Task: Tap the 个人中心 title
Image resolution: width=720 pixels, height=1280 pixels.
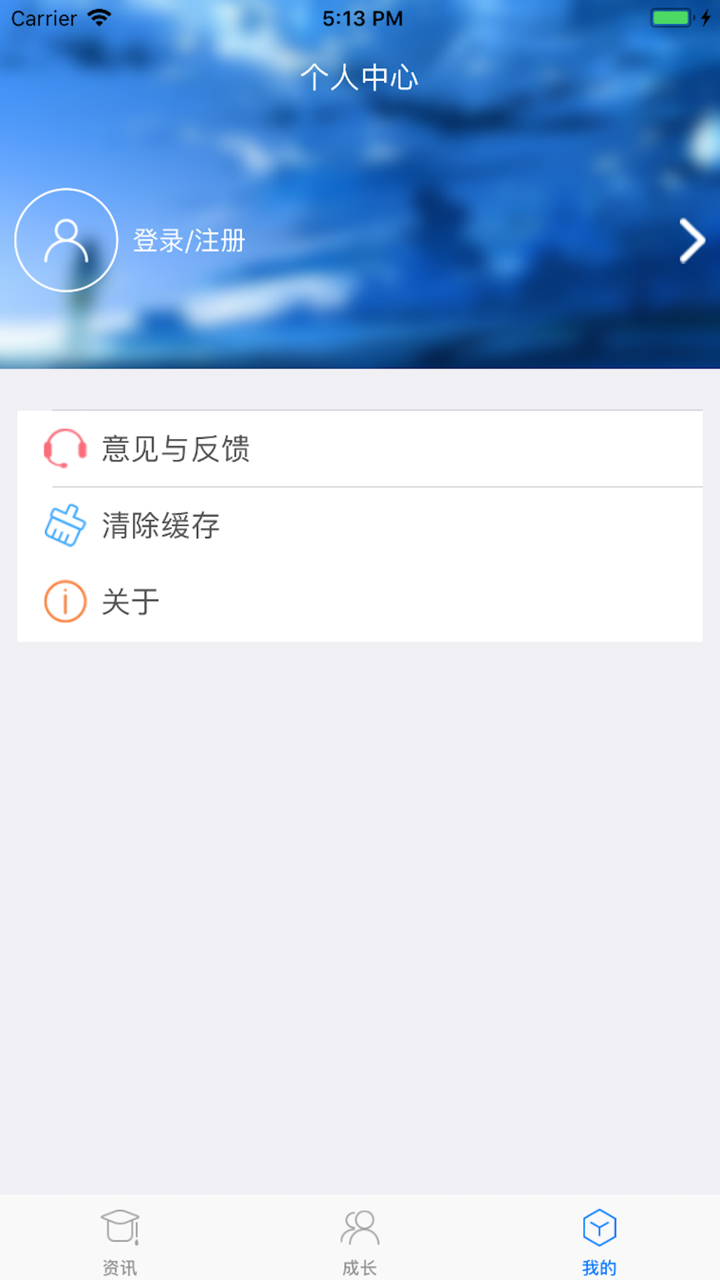Action: click(360, 78)
